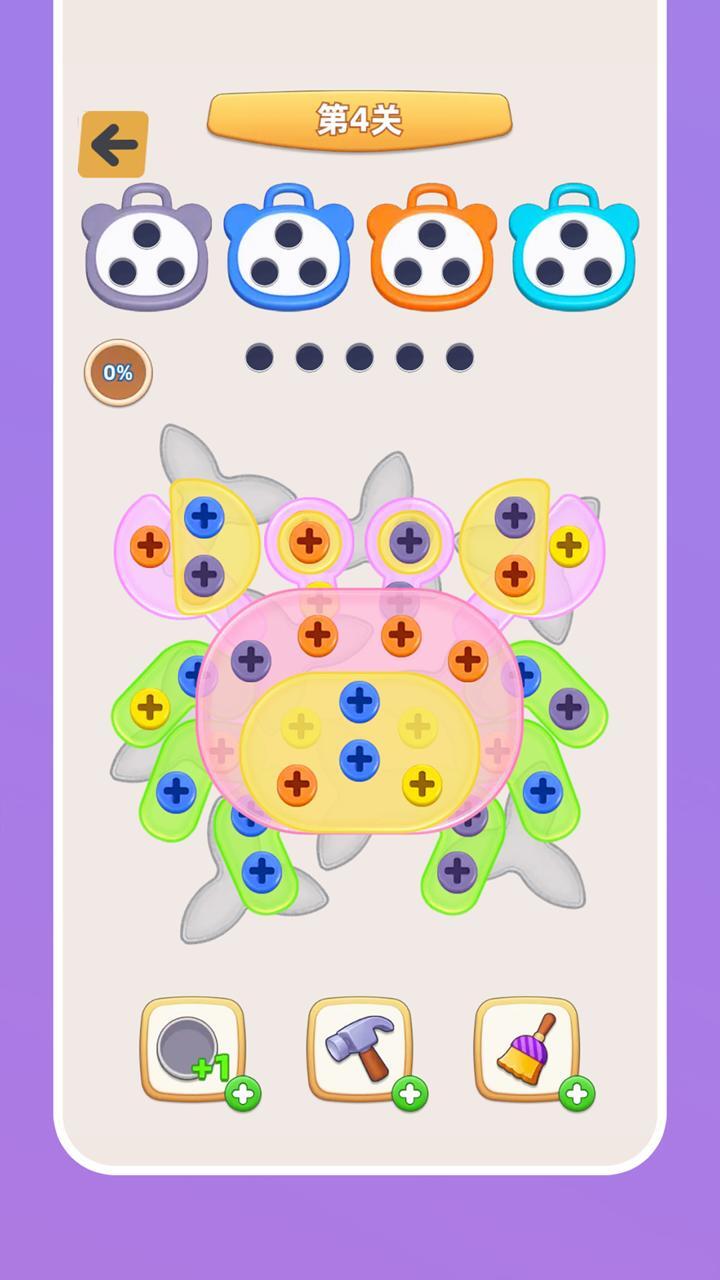Go back with the arrow button
Viewport: 720px width, 1280px height.
click(113, 146)
